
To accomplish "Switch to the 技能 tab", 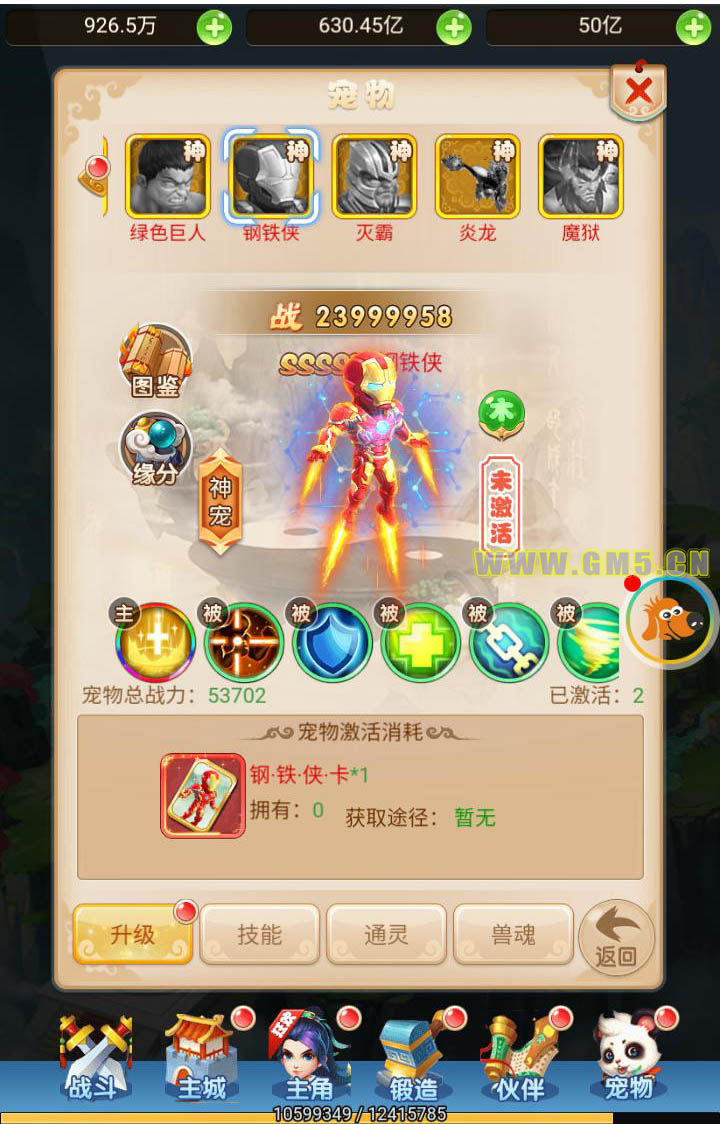I will click(260, 935).
